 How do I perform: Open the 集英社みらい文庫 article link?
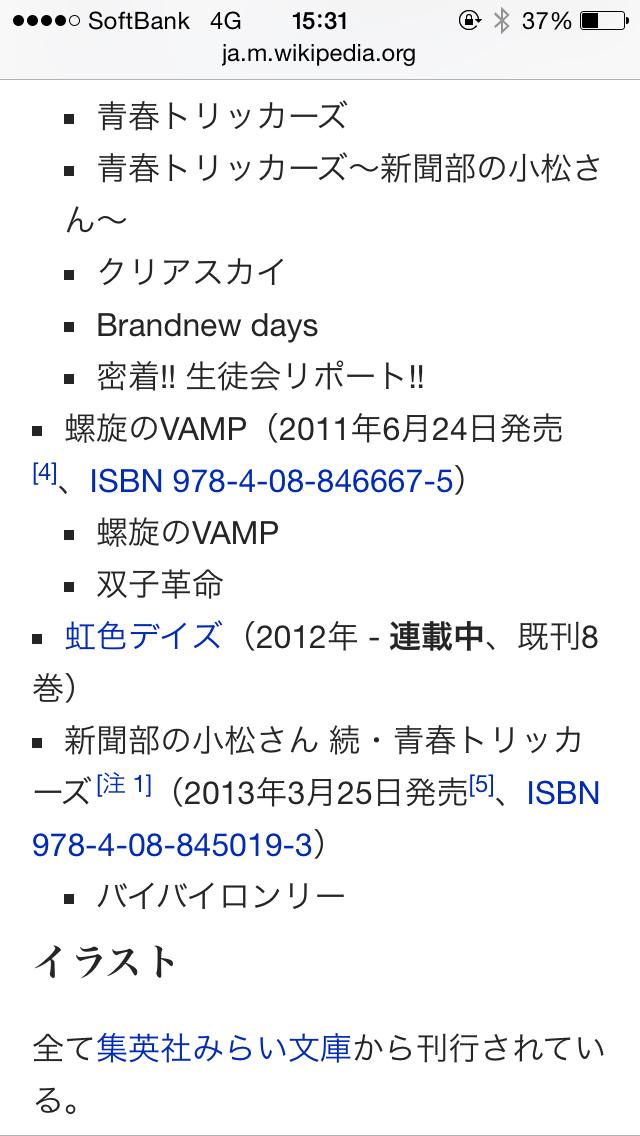point(224,1049)
